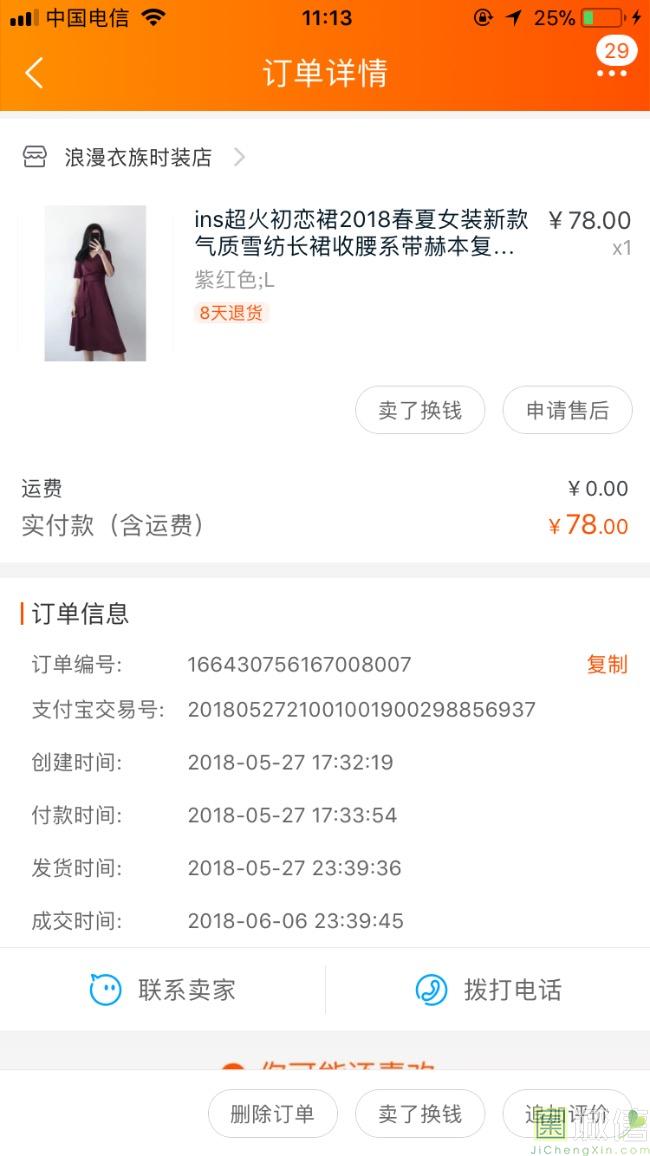Call the seller with 拨打电话

point(488,990)
